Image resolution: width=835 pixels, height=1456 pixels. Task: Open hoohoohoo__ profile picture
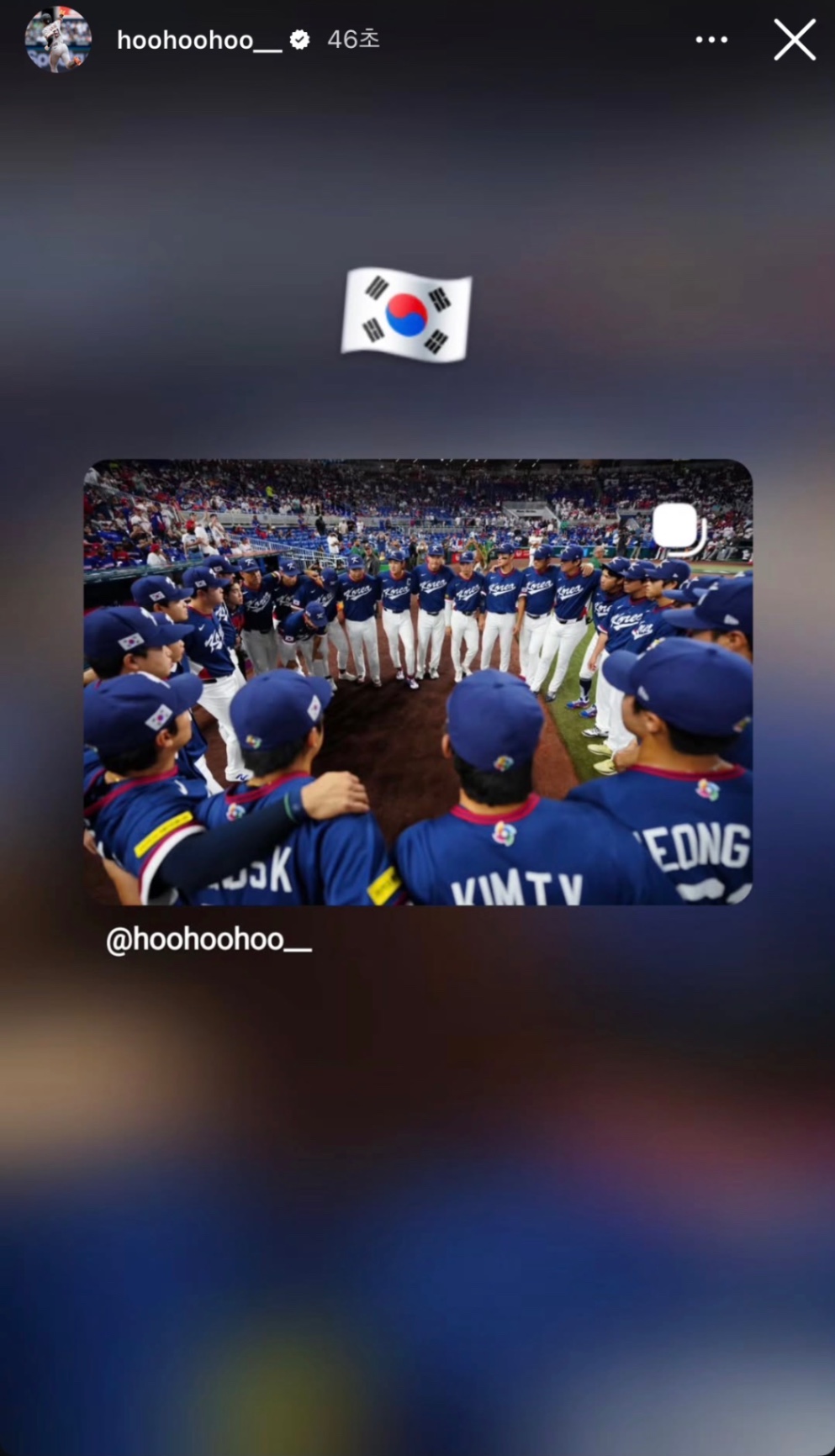[x=58, y=40]
